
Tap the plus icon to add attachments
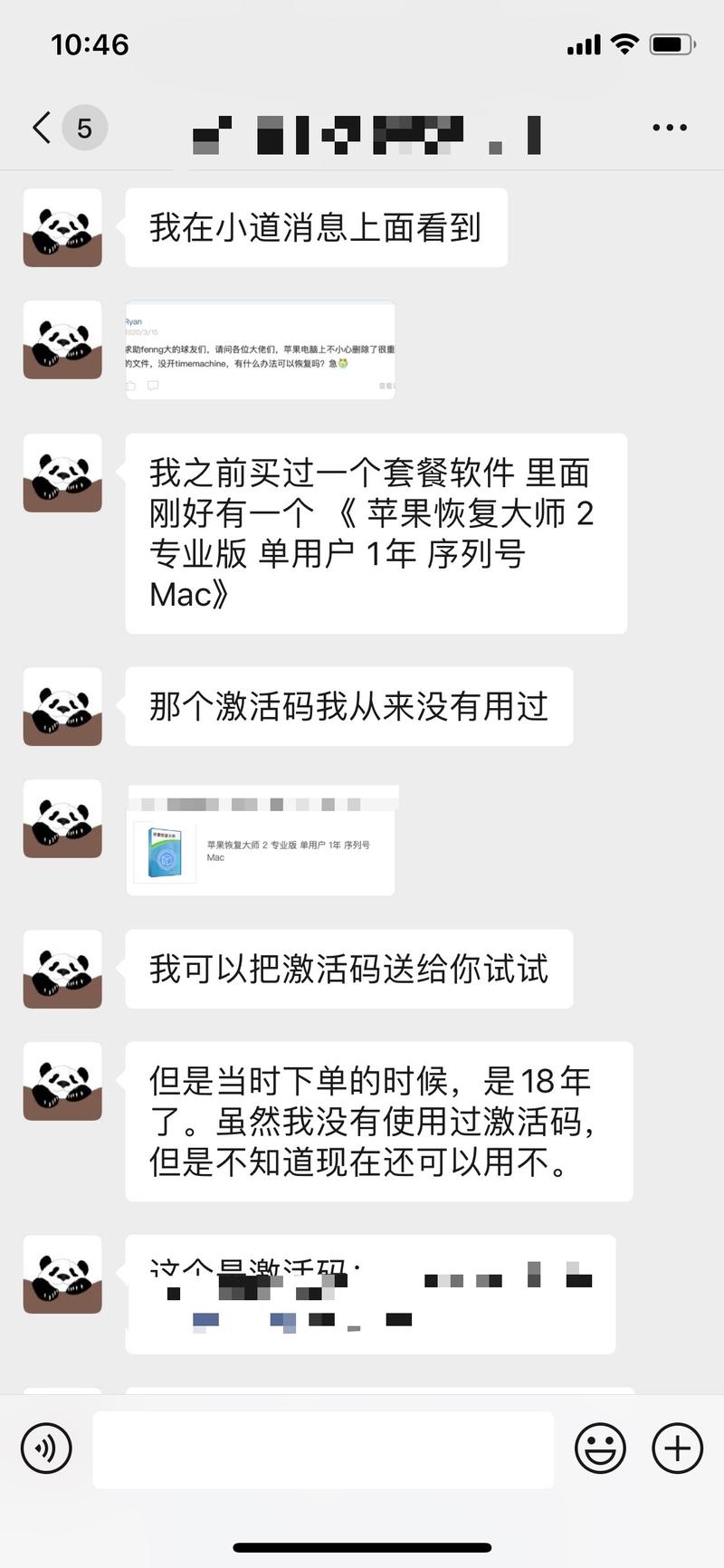tap(676, 1448)
